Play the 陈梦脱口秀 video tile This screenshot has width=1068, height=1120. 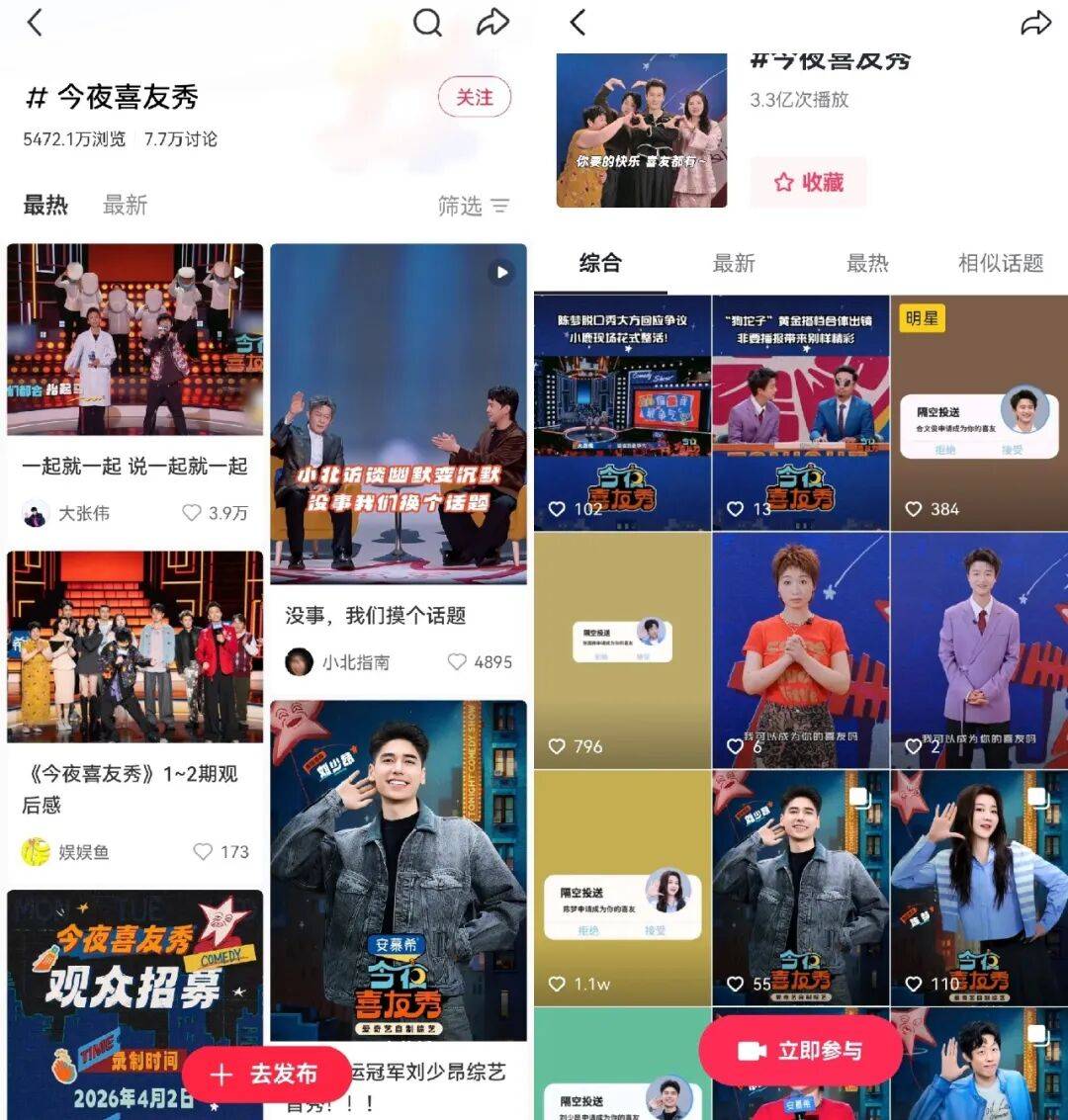pos(622,412)
